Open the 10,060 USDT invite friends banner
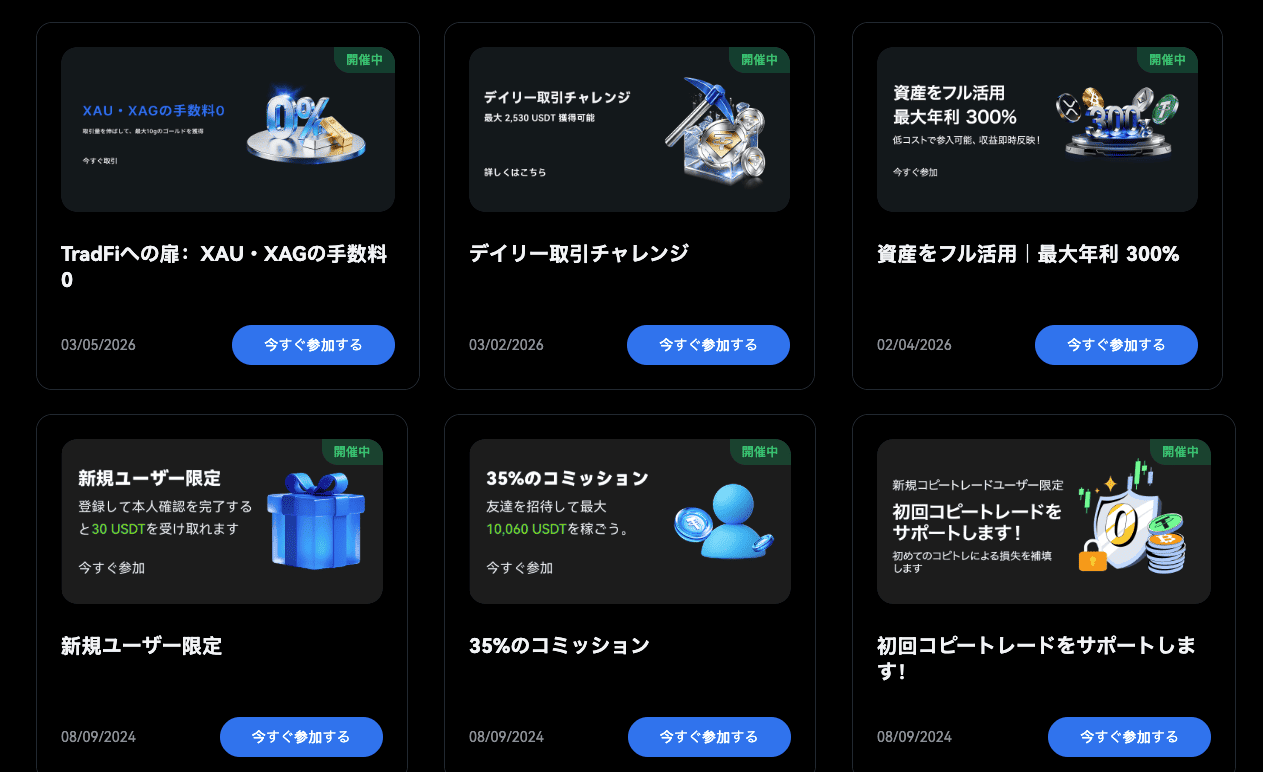Image resolution: width=1263 pixels, height=772 pixels. tap(630, 521)
